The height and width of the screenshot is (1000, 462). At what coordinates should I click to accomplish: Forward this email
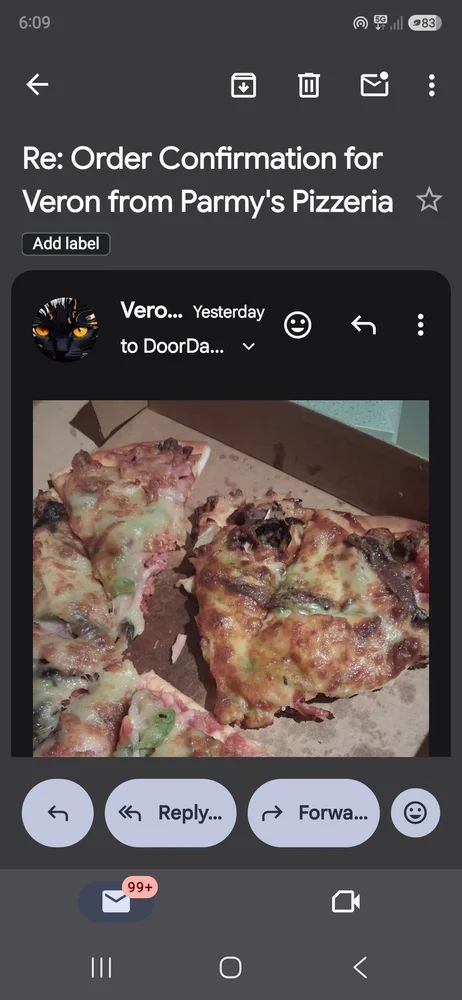[x=313, y=812]
